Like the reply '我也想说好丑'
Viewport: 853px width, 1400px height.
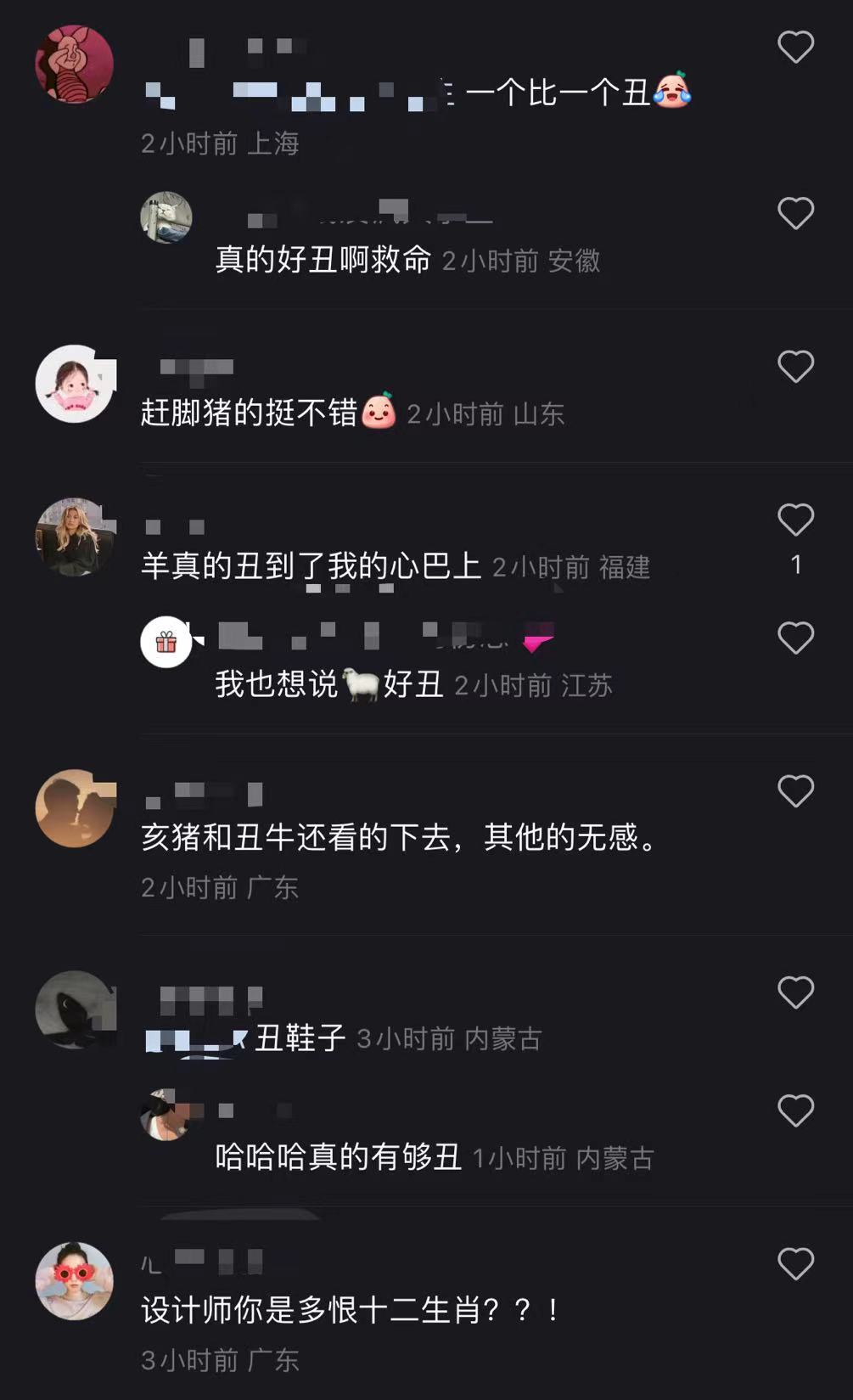pyautogui.click(x=795, y=638)
